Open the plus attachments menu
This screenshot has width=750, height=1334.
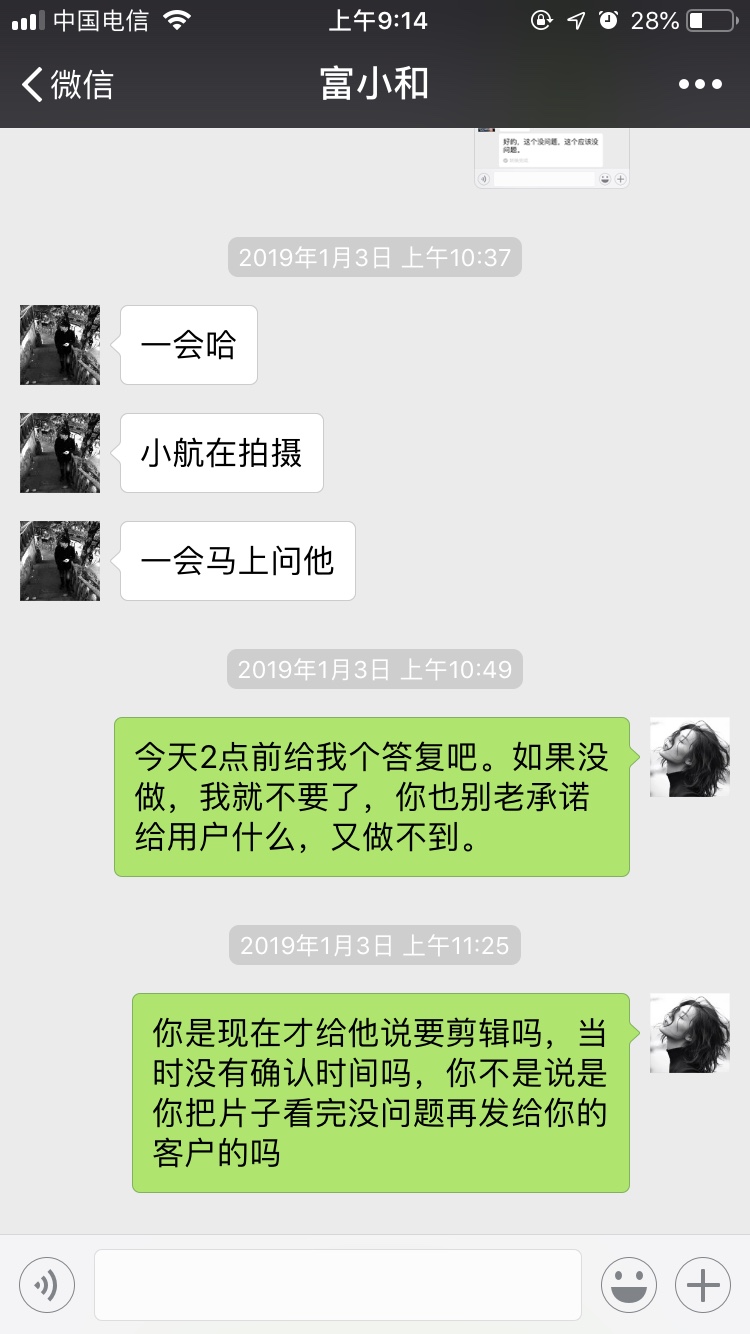click(x=703, y=1285)
